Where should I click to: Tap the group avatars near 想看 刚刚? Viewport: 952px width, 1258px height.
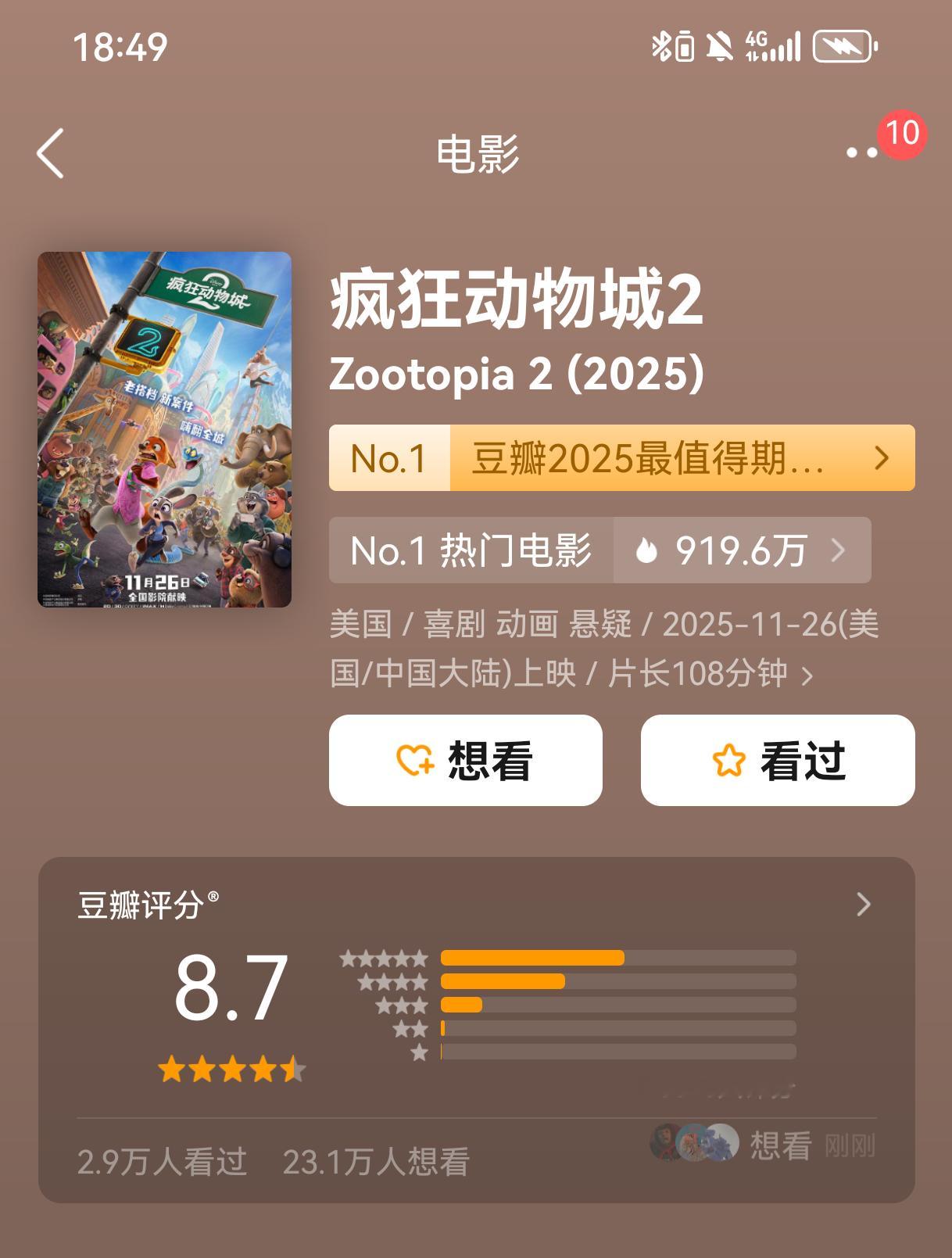point(694,1142)
